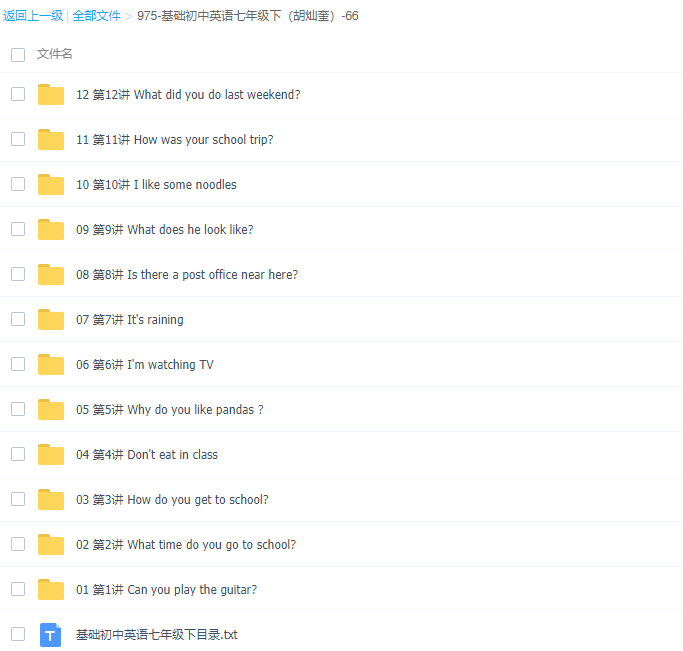
Task: Select the checkbox for 基础初中英语七年级下目录.txt
Action: tap(18, 634)
